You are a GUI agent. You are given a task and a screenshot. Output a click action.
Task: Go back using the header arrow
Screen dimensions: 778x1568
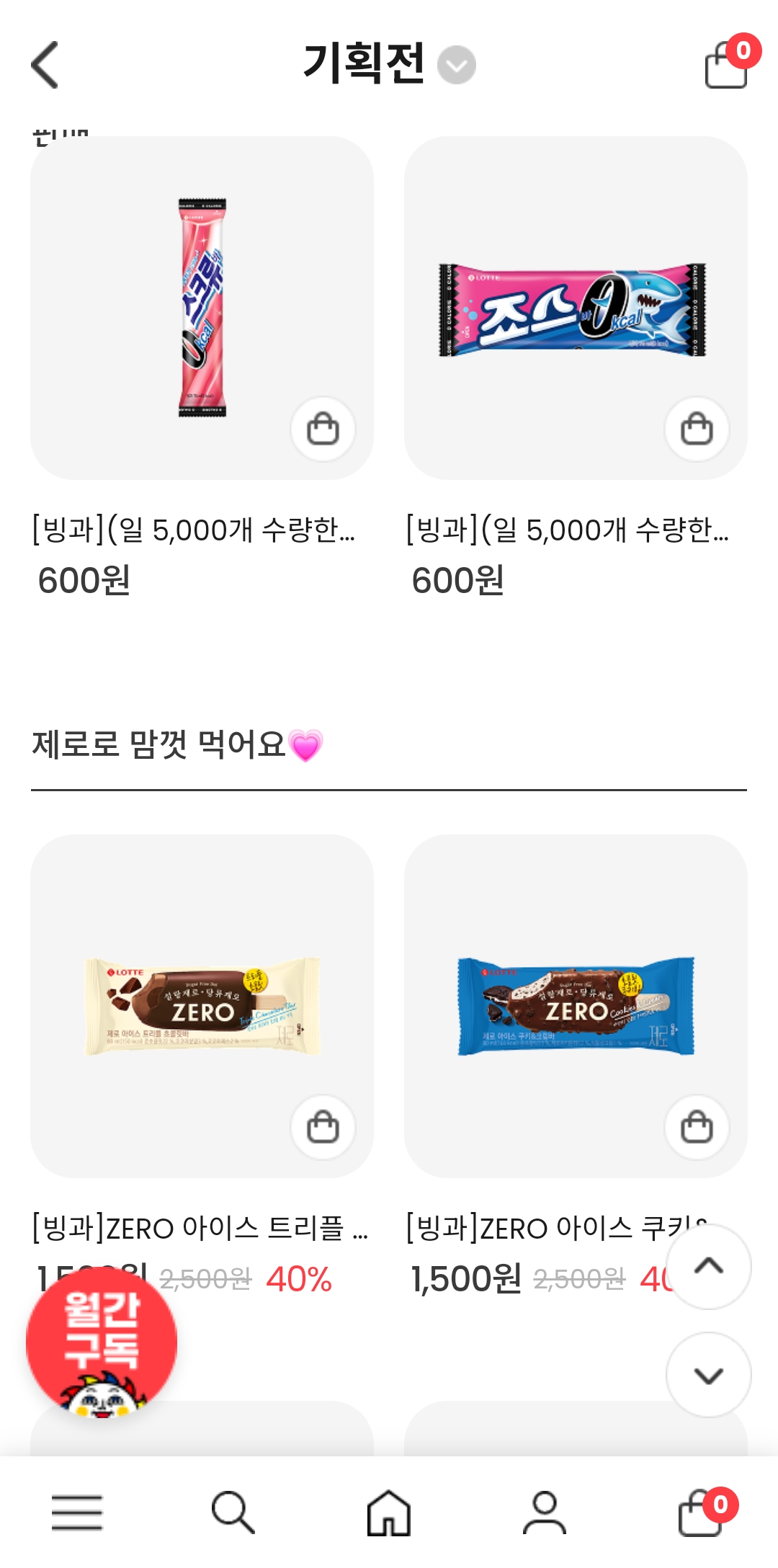[45, 65]
